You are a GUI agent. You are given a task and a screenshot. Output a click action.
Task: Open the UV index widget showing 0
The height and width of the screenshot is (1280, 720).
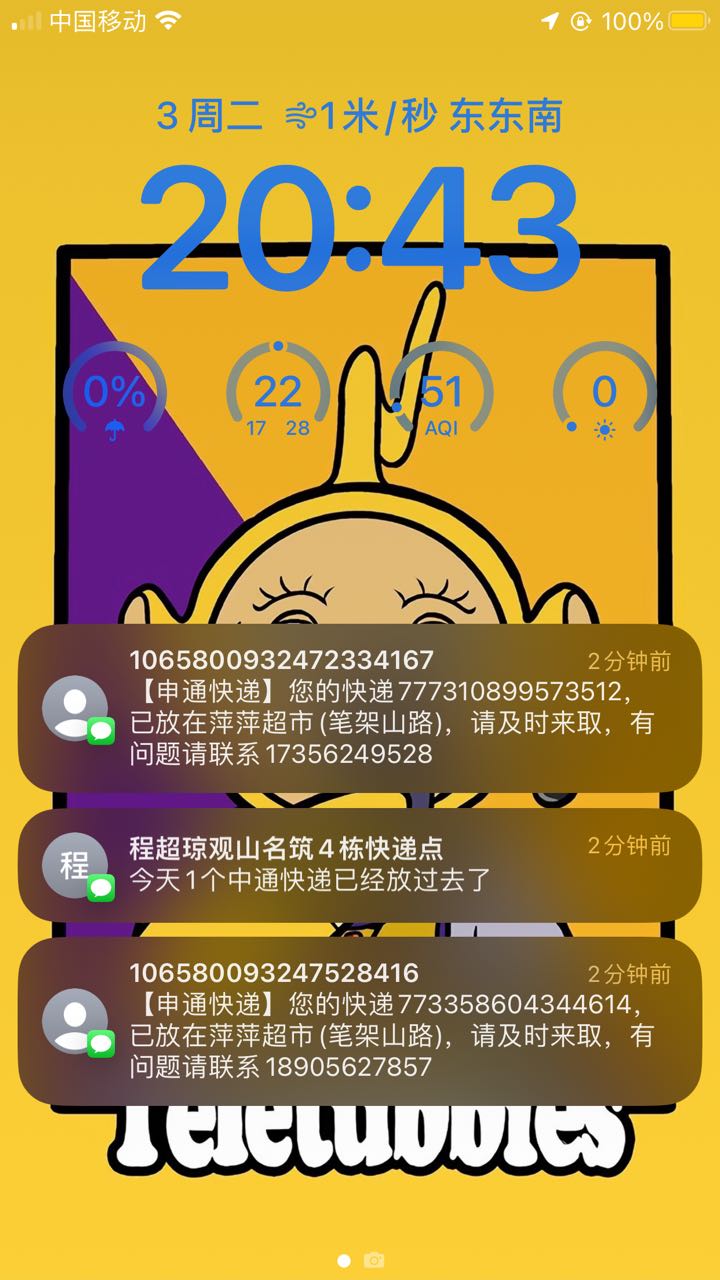click(x=604, y=393)
